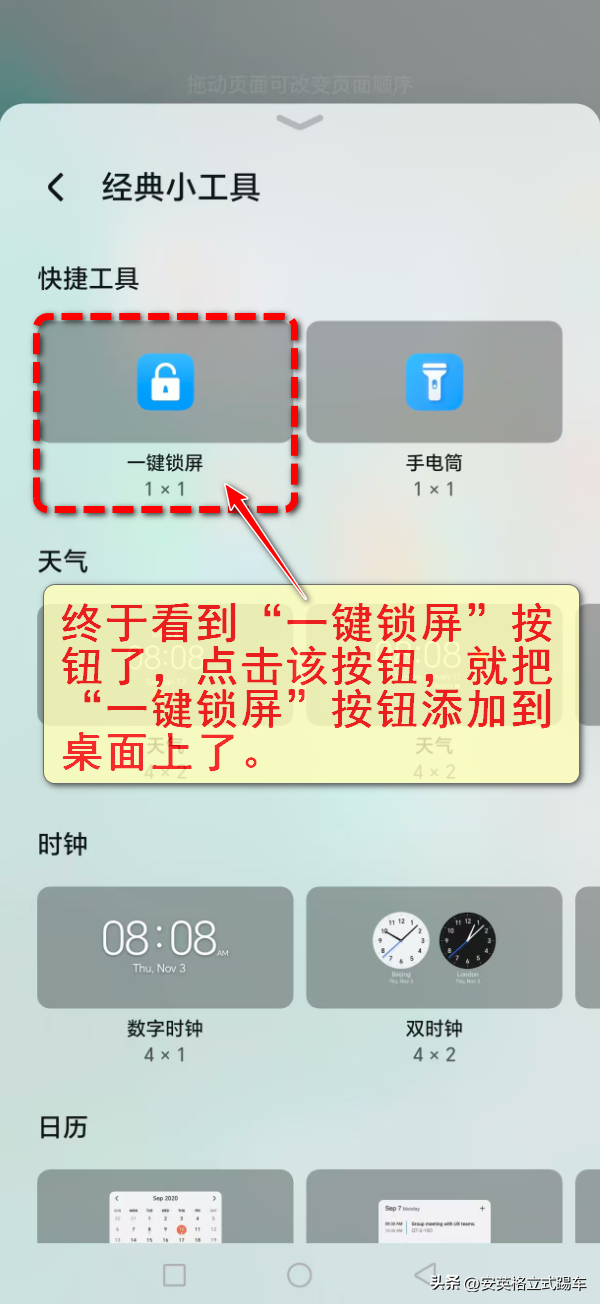Add the 一键锁屏 widget
Image resolution: width=600 pixels, height=1304 pixels.
(x=165, y=382)
